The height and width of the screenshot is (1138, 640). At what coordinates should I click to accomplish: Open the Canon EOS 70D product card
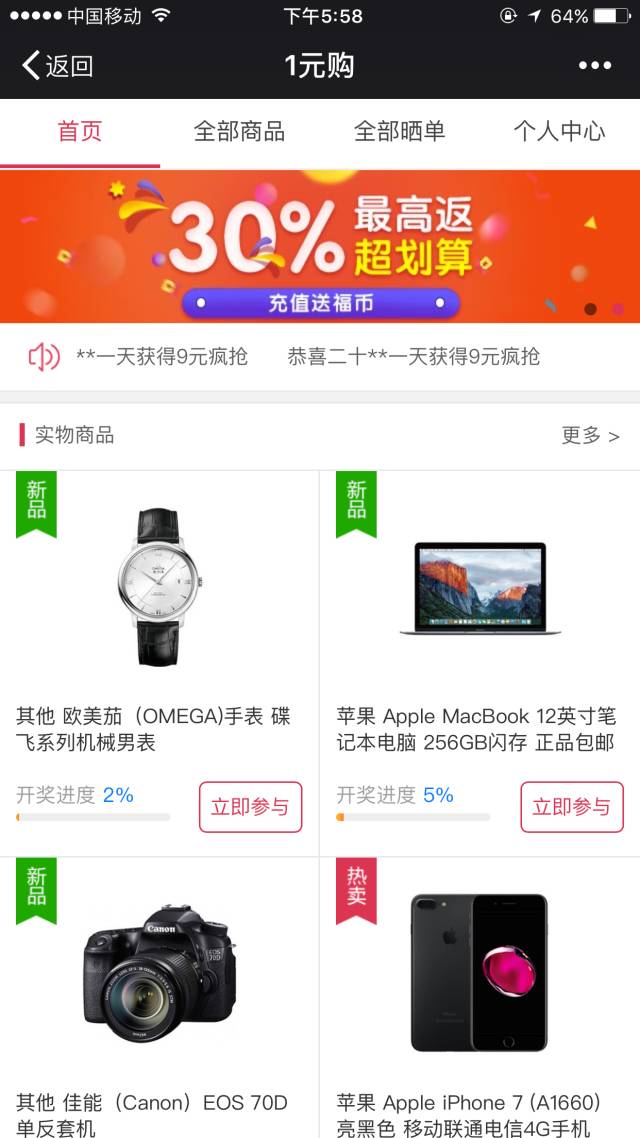click(160, 990)
